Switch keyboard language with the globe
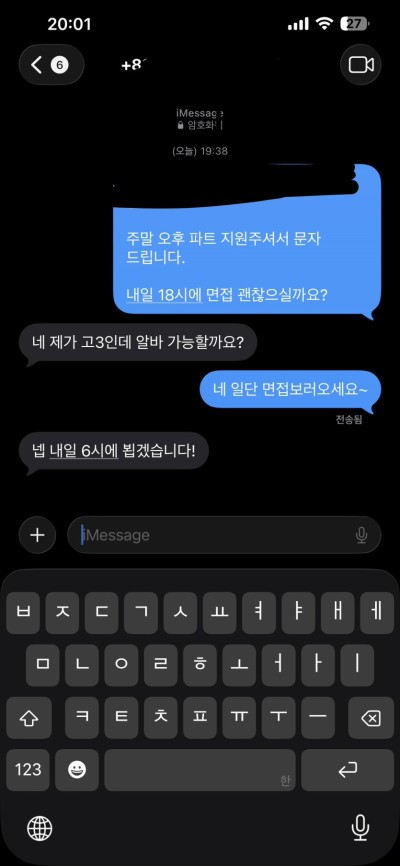The height and width of the screenshot is (866, 400). pos(40,828)
